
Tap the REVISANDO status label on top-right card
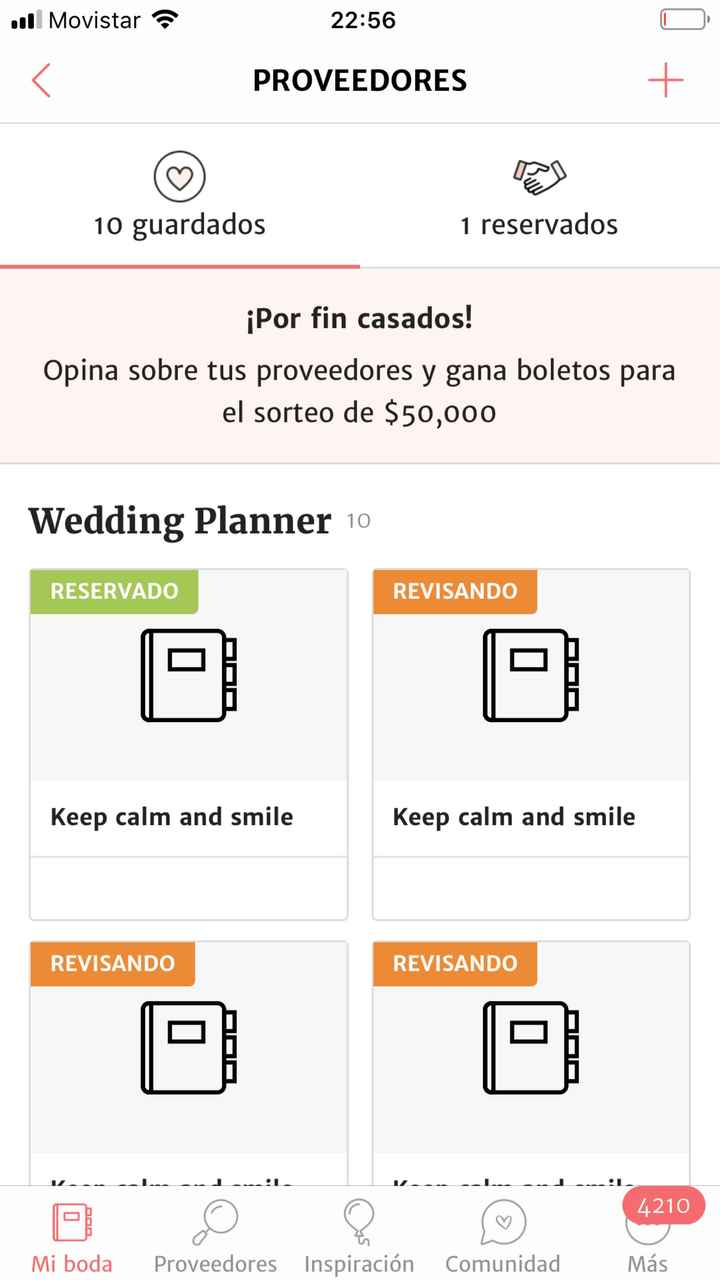pyautogui.click(x=455, y=591)
